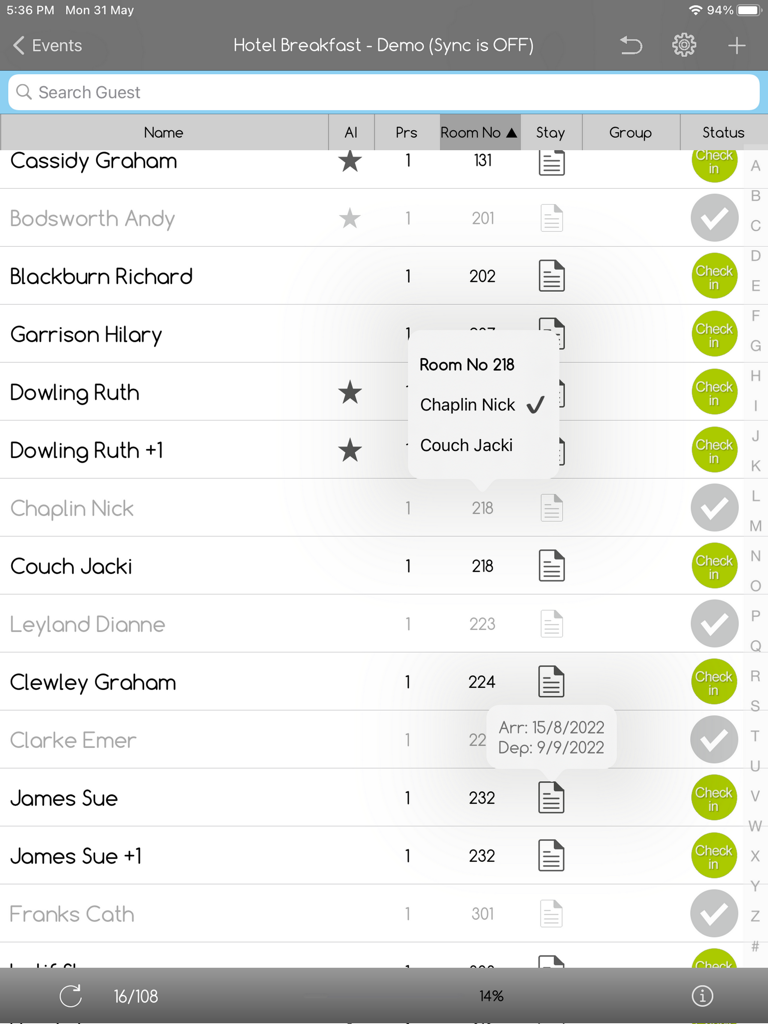Open the stay notes icon for Cassidy Graham

[551, 161]
